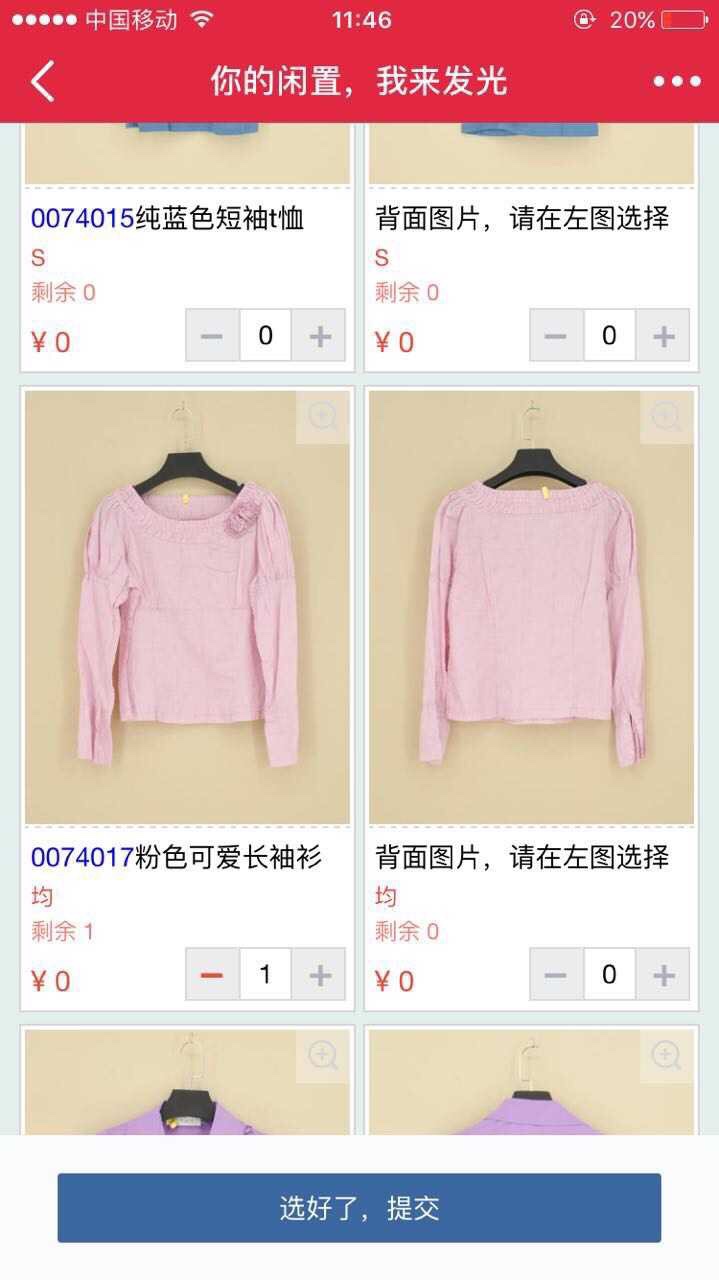Open the 0074017 pink shirt front image
719x1280 pixels.
pyautogui.click(x=187, y=607)
